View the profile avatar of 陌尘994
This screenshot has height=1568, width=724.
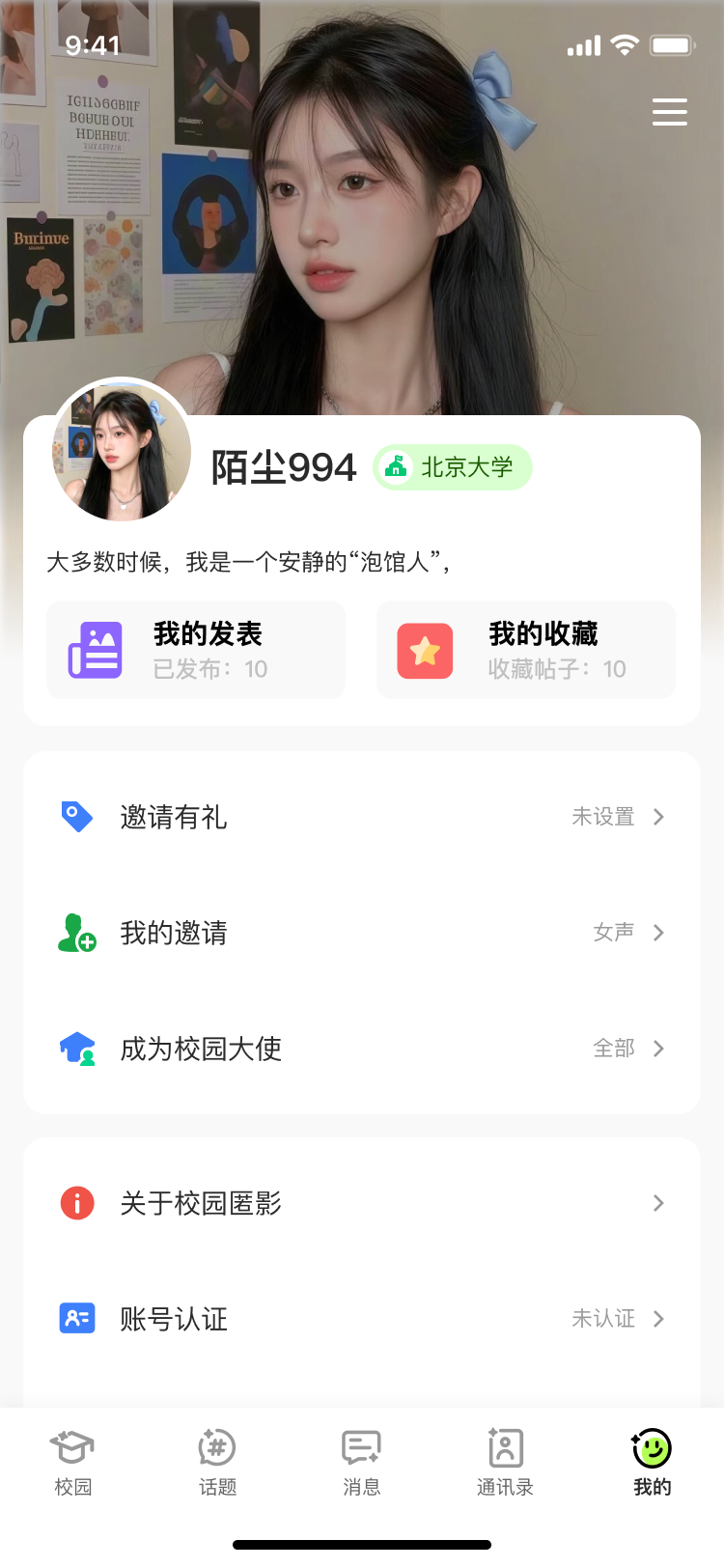122,450
